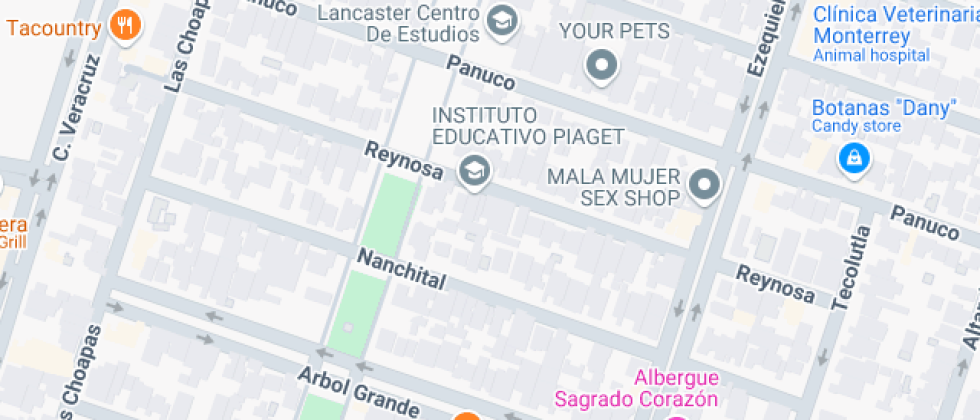Select Albergue Sagrado Corazón place label
Viewport: 980px width, 420px height.
pos(678,389)
